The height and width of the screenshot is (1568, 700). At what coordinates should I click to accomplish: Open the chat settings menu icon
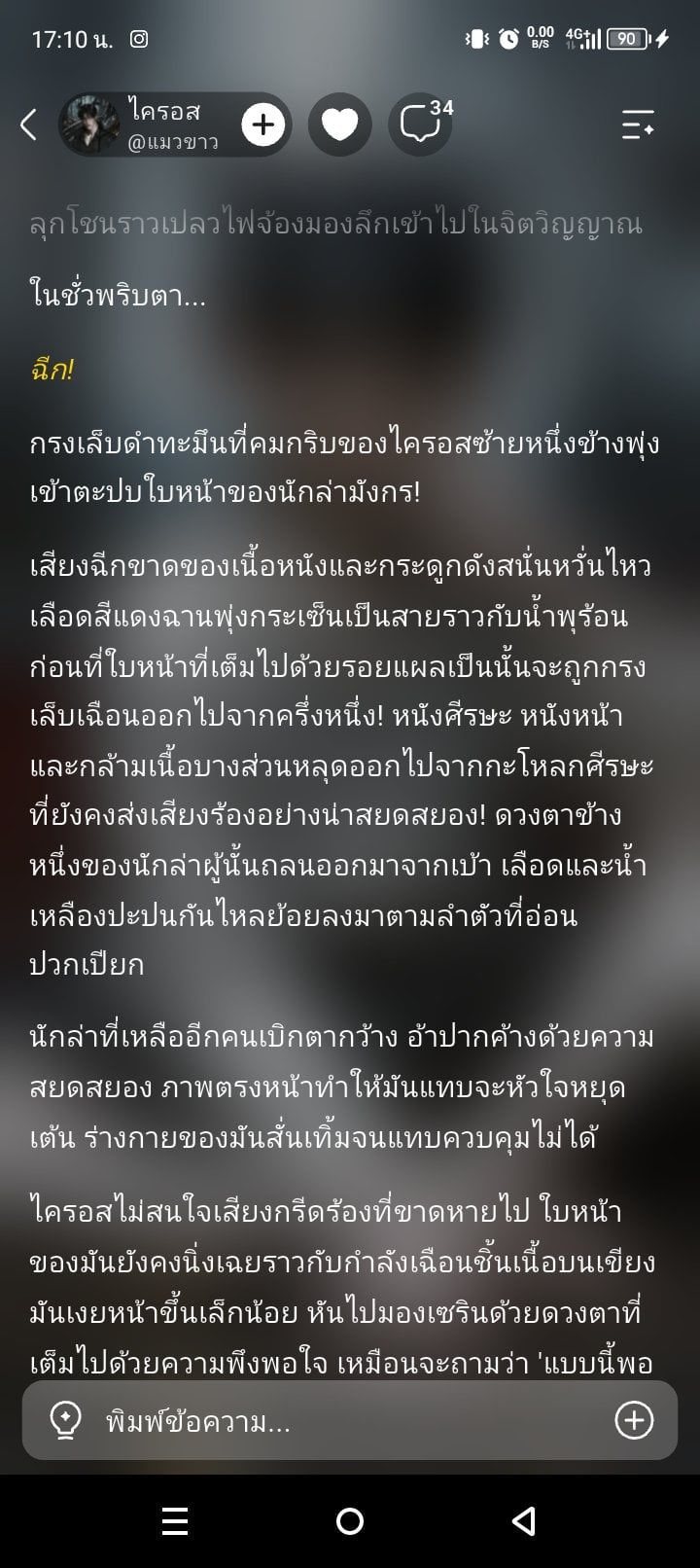coord(638,125)
